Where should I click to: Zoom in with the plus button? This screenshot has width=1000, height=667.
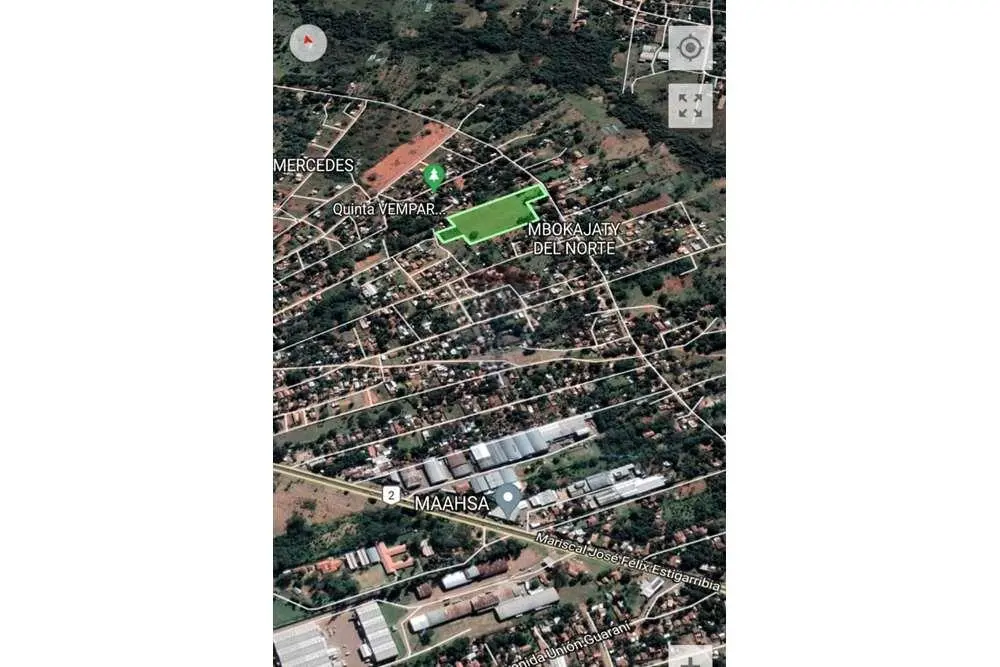(x=690, y=659)
